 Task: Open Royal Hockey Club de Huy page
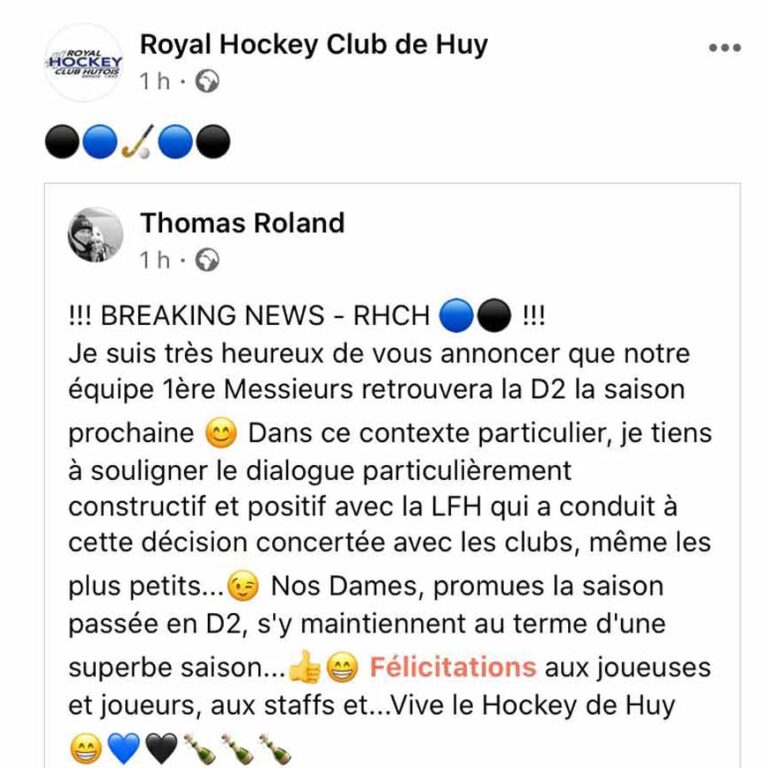pos(313,44)
